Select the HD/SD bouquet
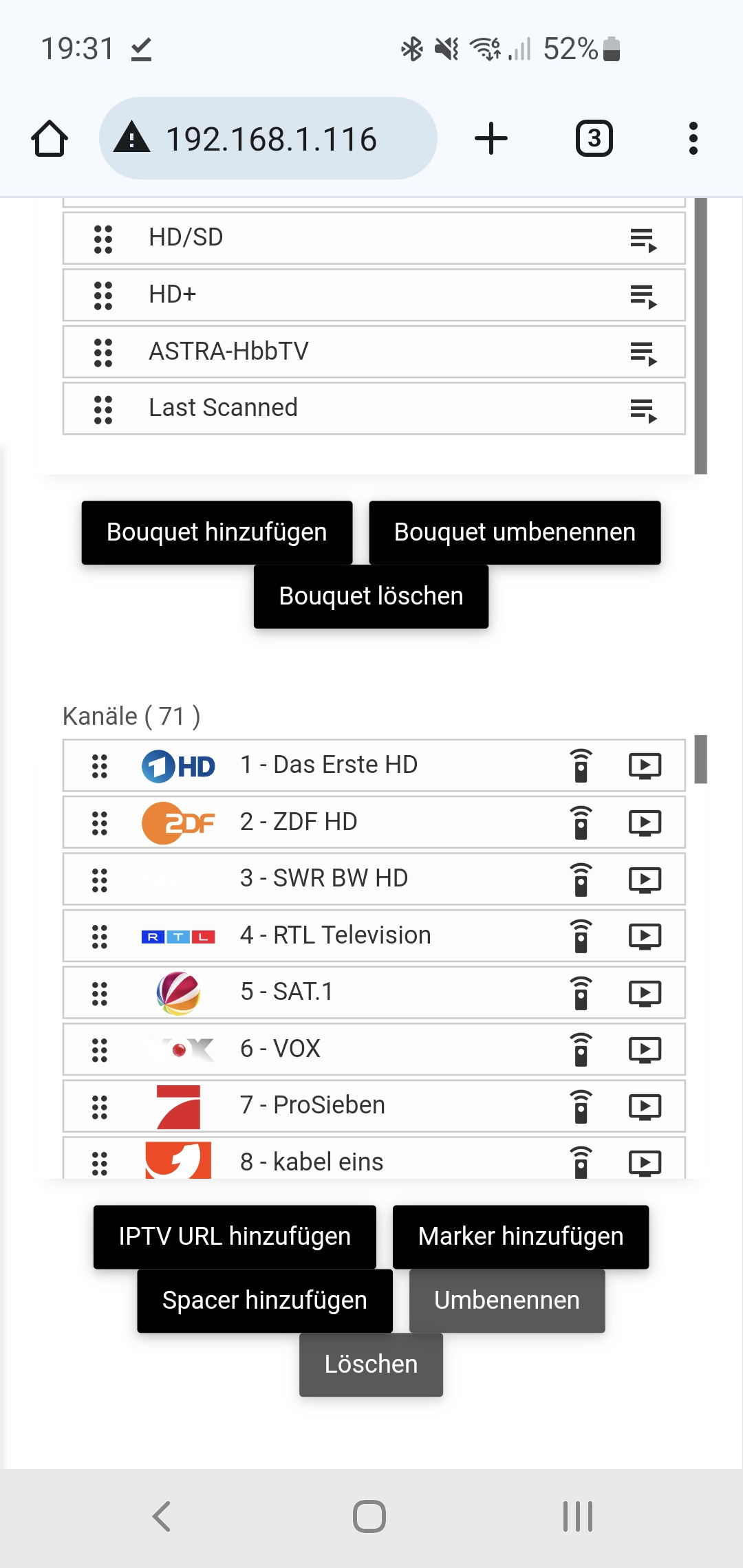This screenshot has width=743, height=1568. point(374,238)
